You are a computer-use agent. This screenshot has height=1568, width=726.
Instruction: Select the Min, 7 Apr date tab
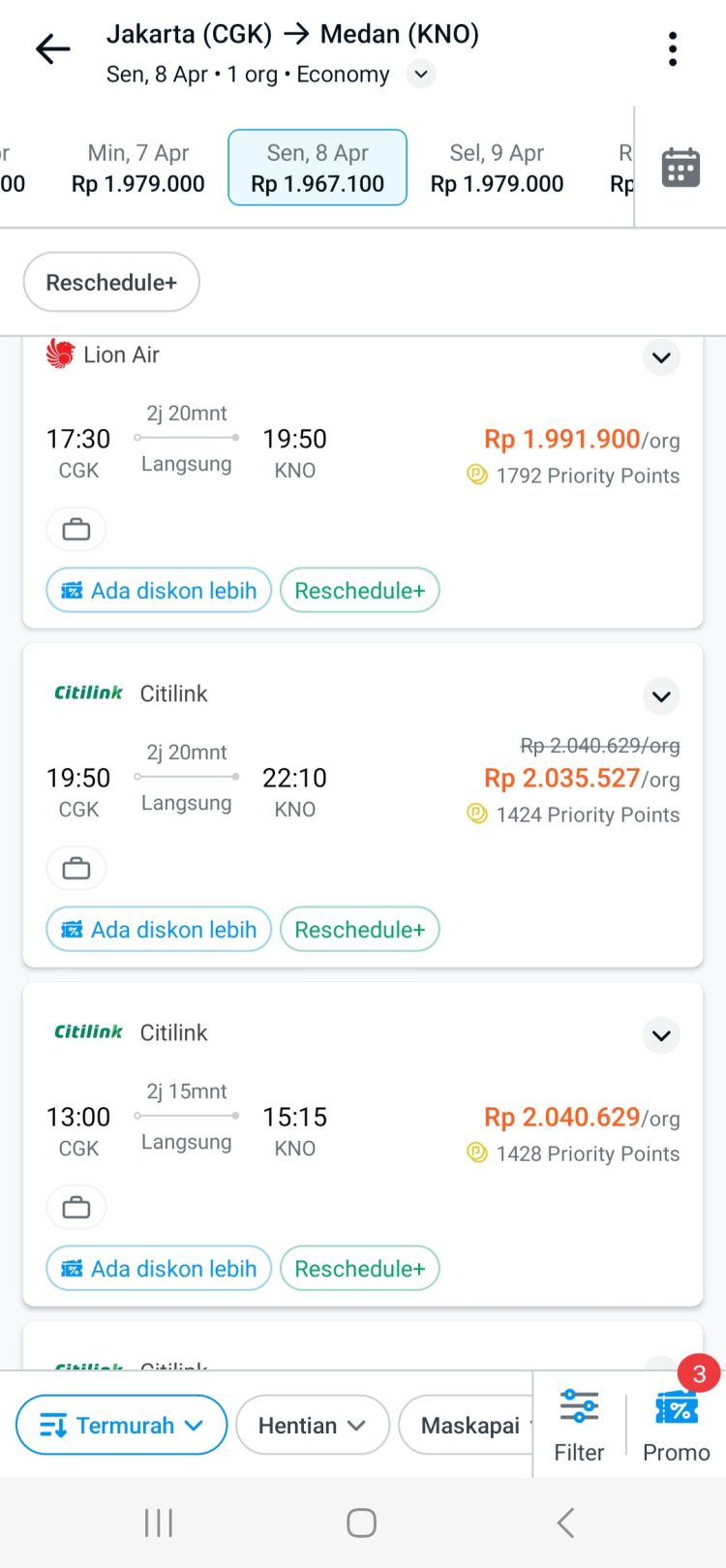click(136, 167)
